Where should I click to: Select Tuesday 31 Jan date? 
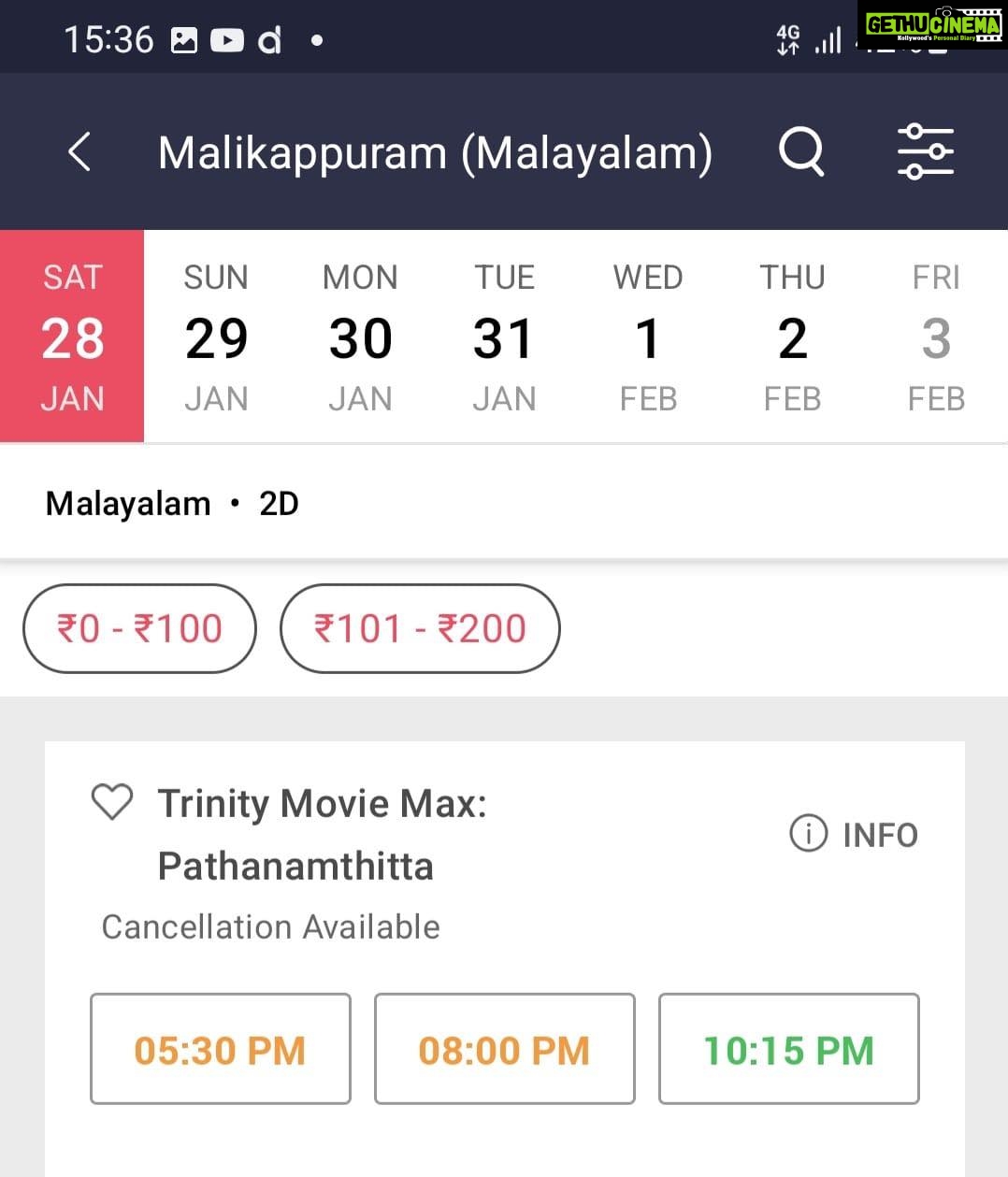coord(504,337)
